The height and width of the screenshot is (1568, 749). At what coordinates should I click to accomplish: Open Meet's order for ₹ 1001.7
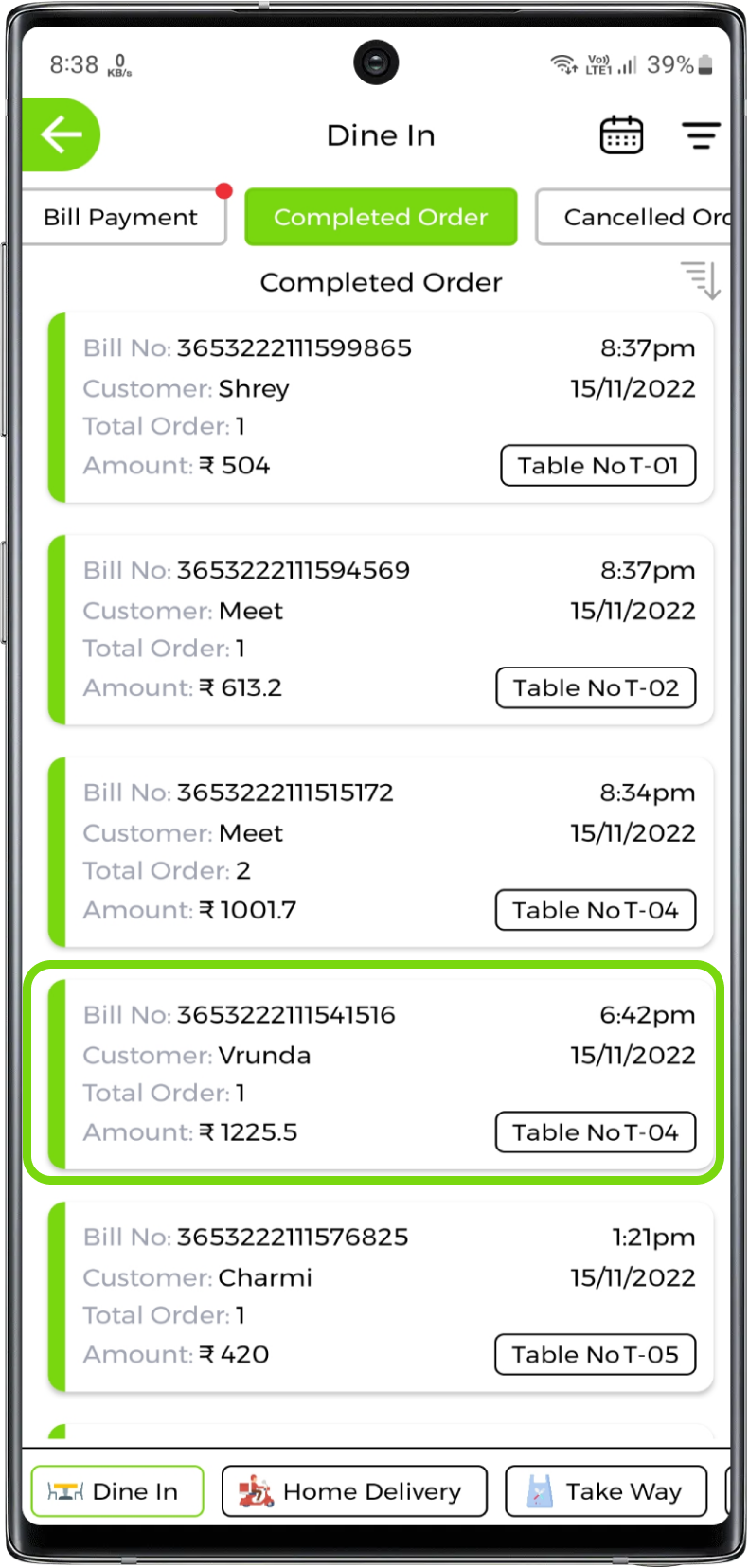click(381, 852)
